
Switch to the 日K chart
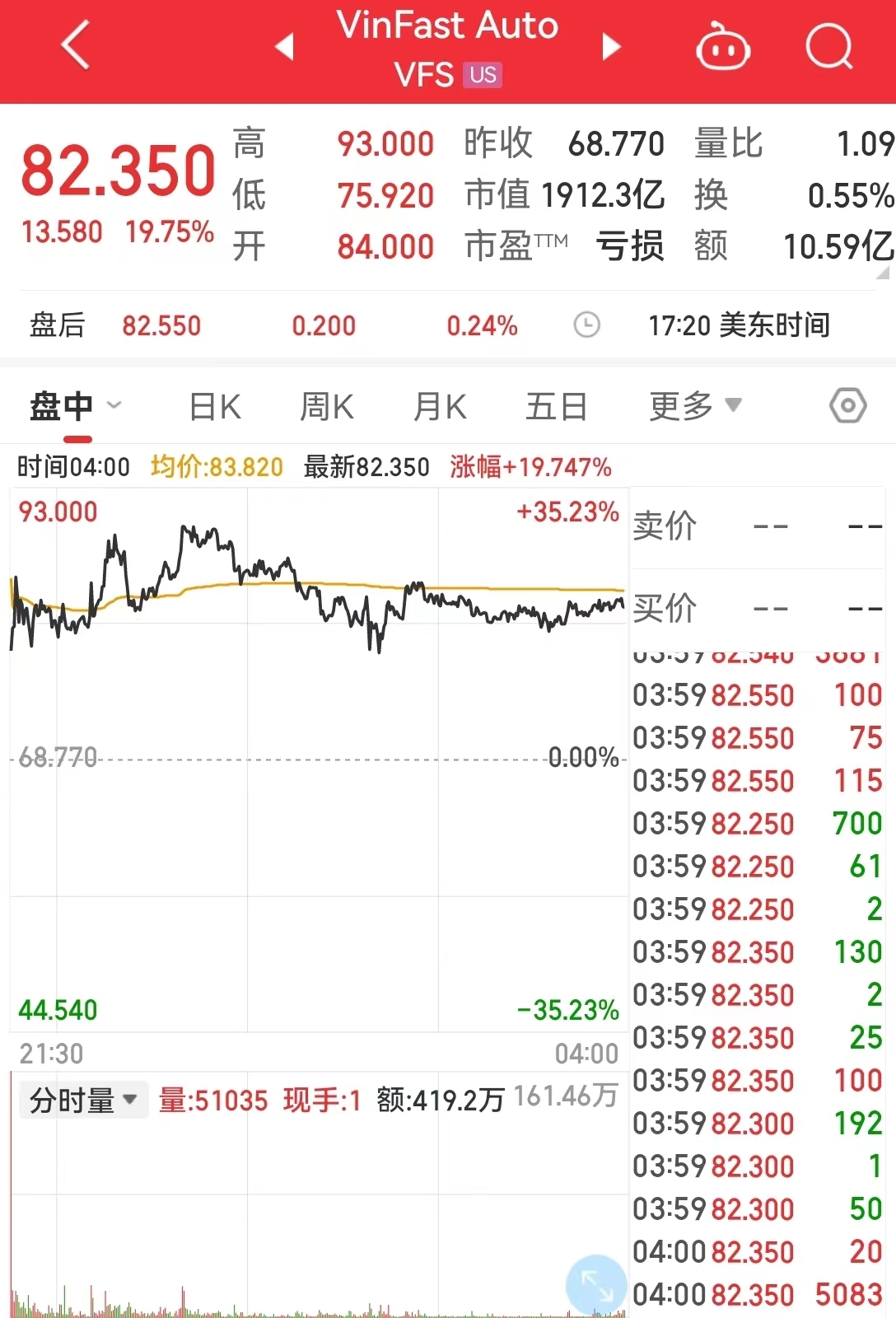point(215,406)
